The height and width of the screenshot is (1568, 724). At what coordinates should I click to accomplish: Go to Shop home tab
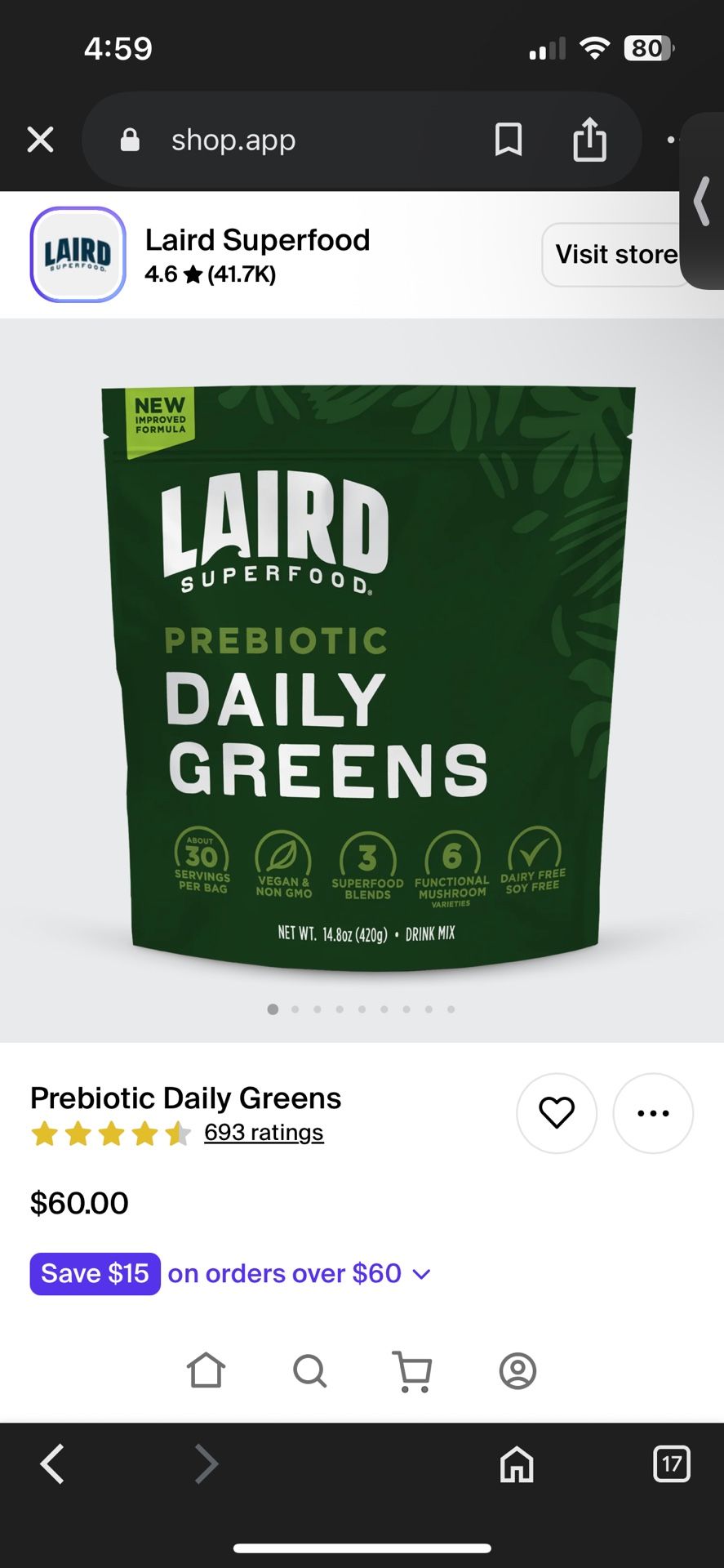click(x=206, y=1370)
